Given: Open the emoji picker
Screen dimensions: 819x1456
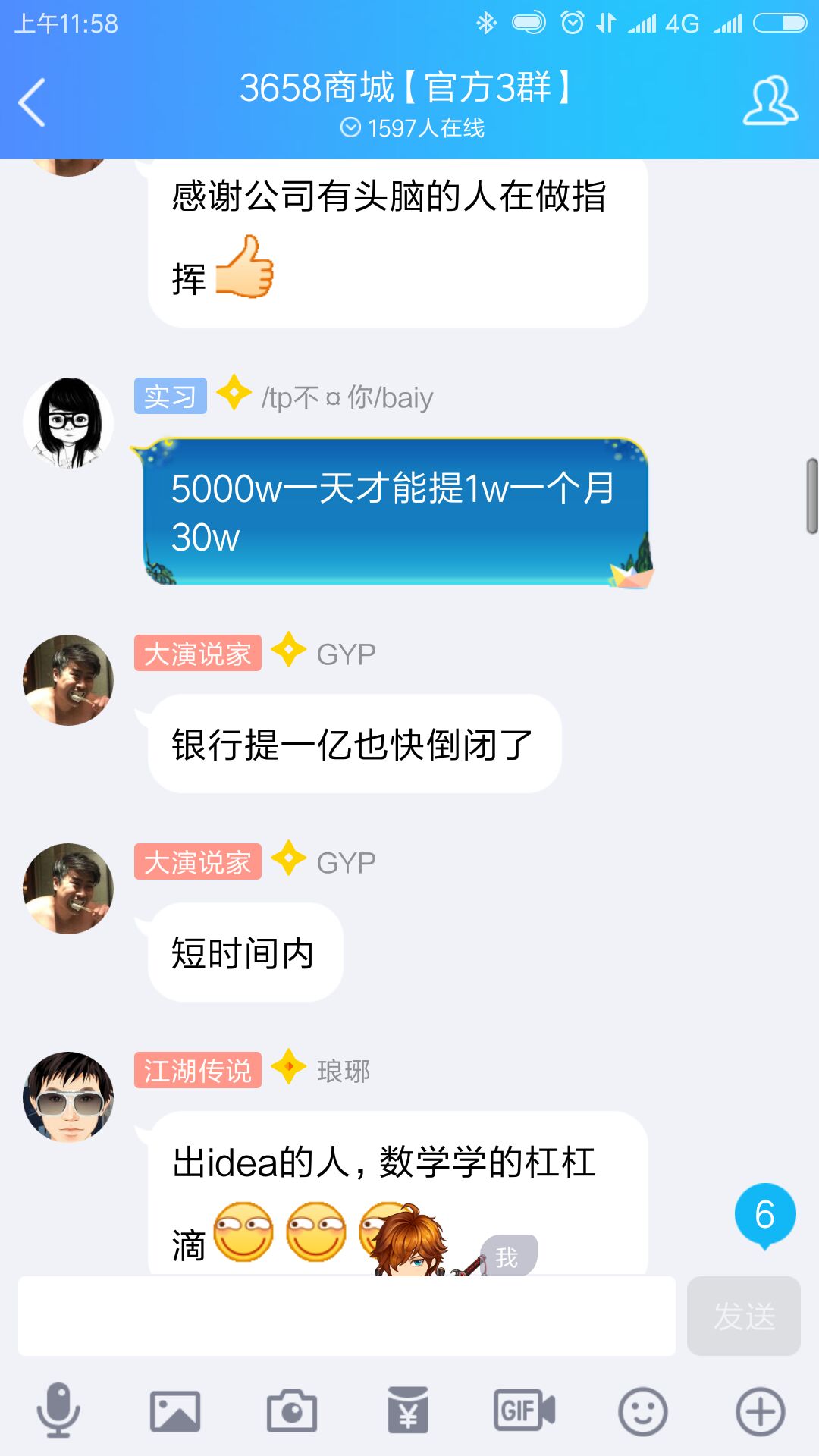Looking at the screenshot, I should click(x=642, y=1411).
